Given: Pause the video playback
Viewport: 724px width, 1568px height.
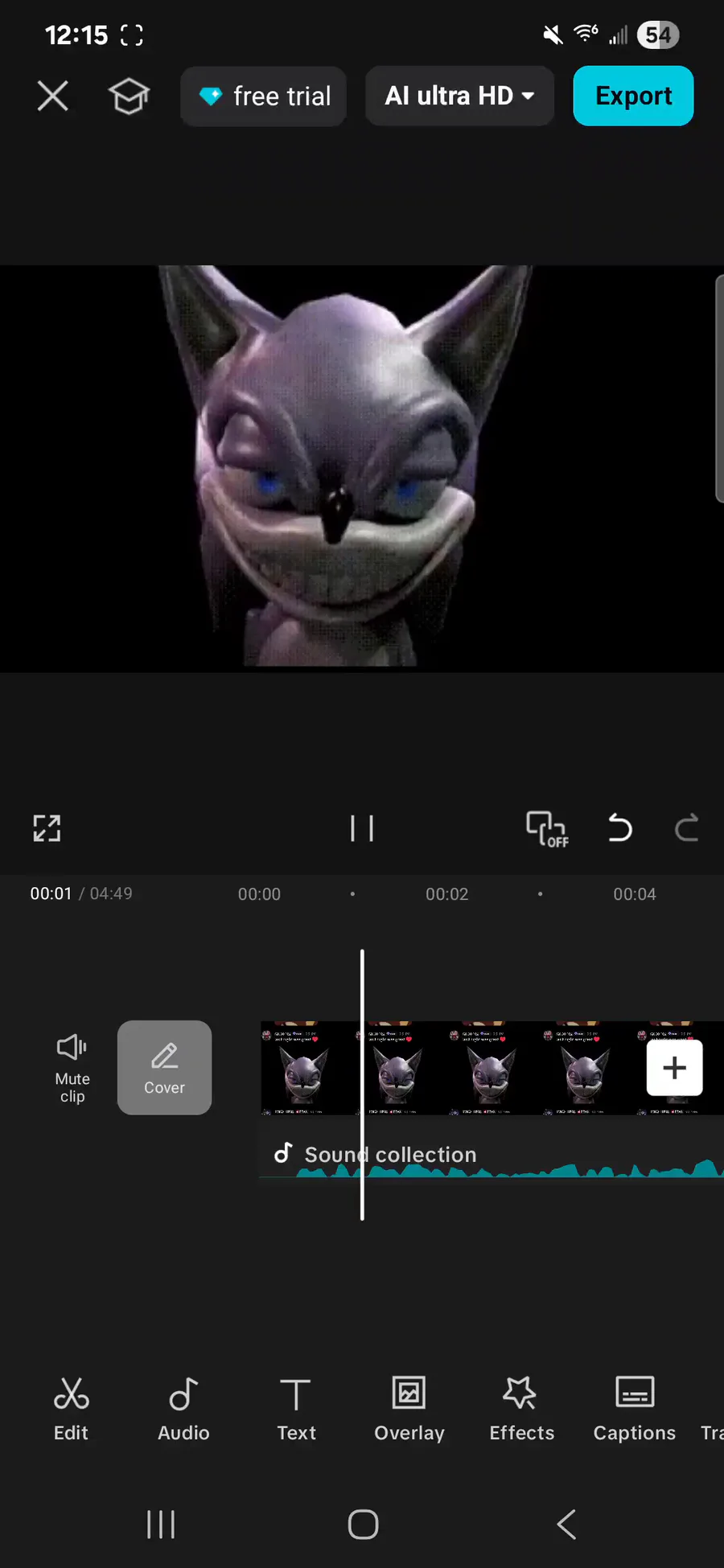Looking at the screenshot, I should [x=362, y=828].
